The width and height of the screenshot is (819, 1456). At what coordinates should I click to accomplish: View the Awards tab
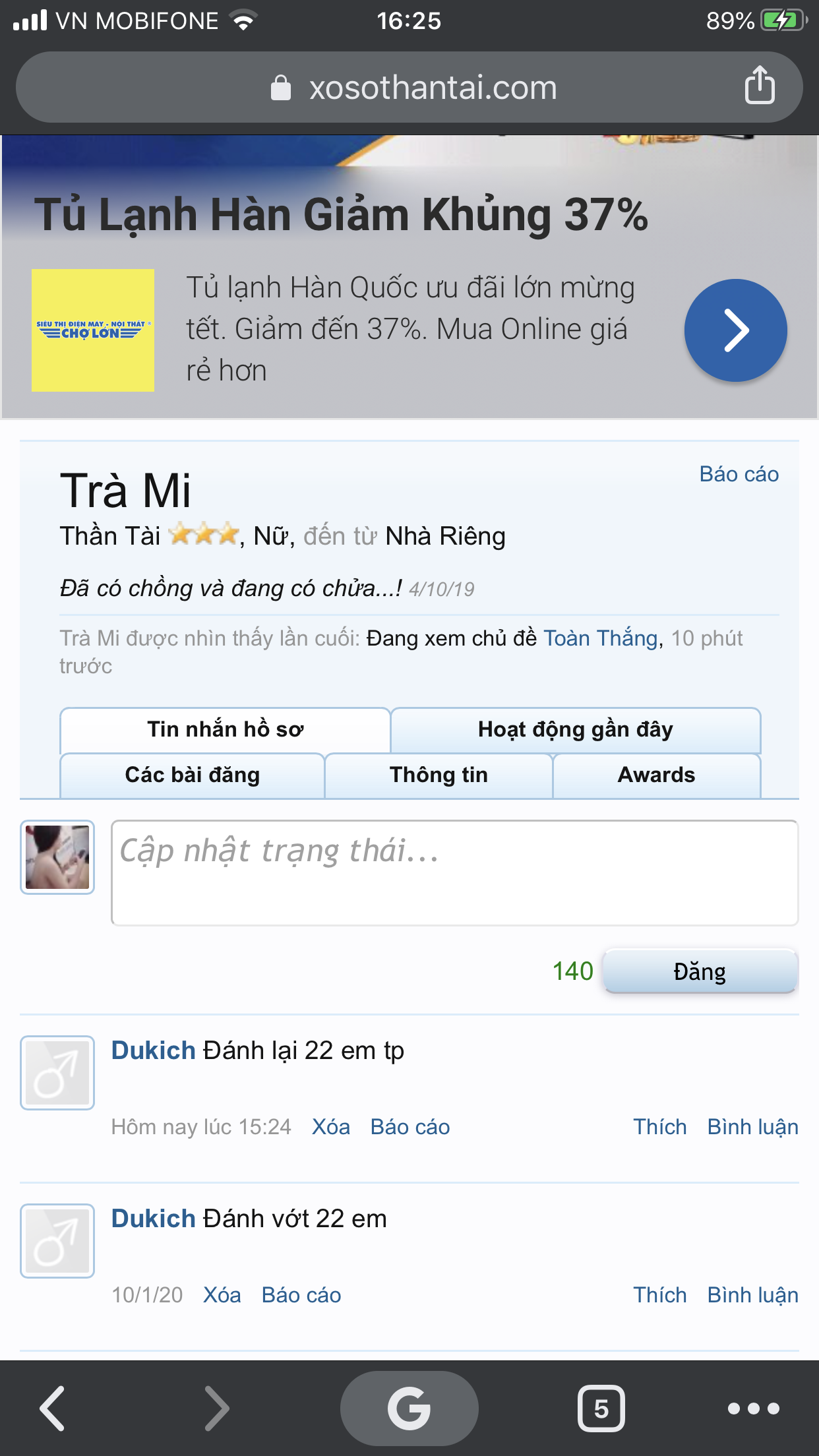point(656,775)
